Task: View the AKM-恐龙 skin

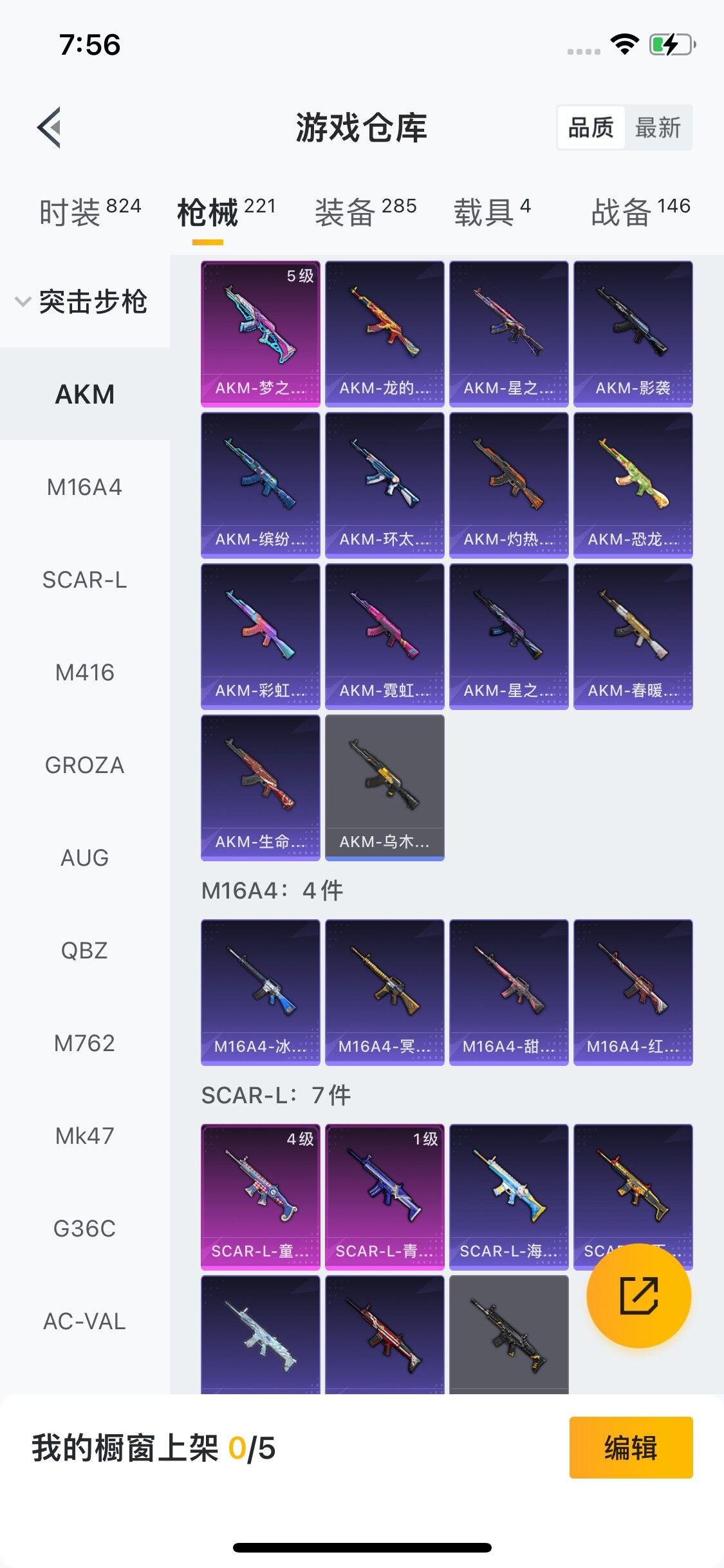Action: pyautogui.click(x=633, y=485)
